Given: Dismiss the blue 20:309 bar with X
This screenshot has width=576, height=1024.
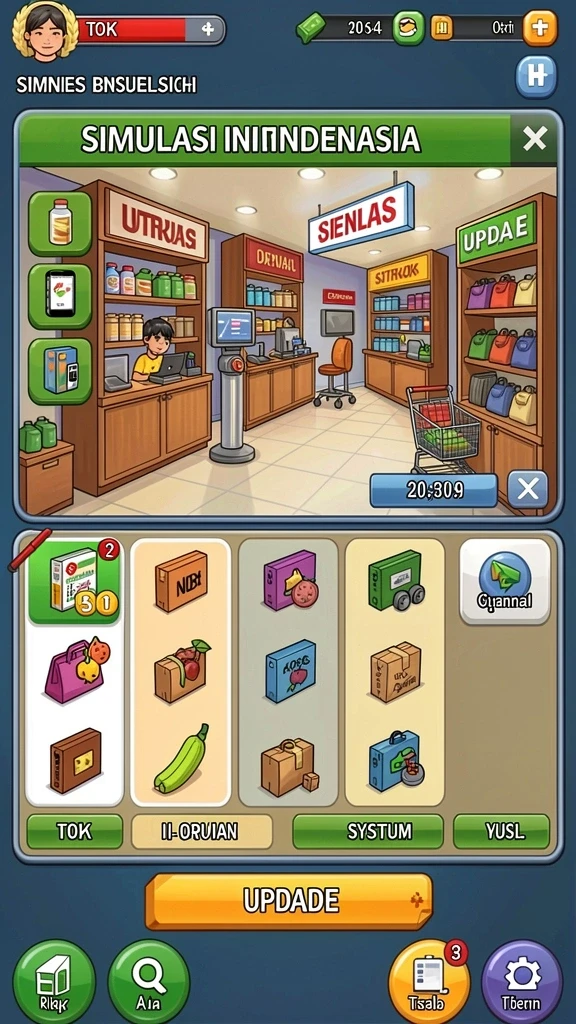Looking at the screenshot, I should (528, 489).
